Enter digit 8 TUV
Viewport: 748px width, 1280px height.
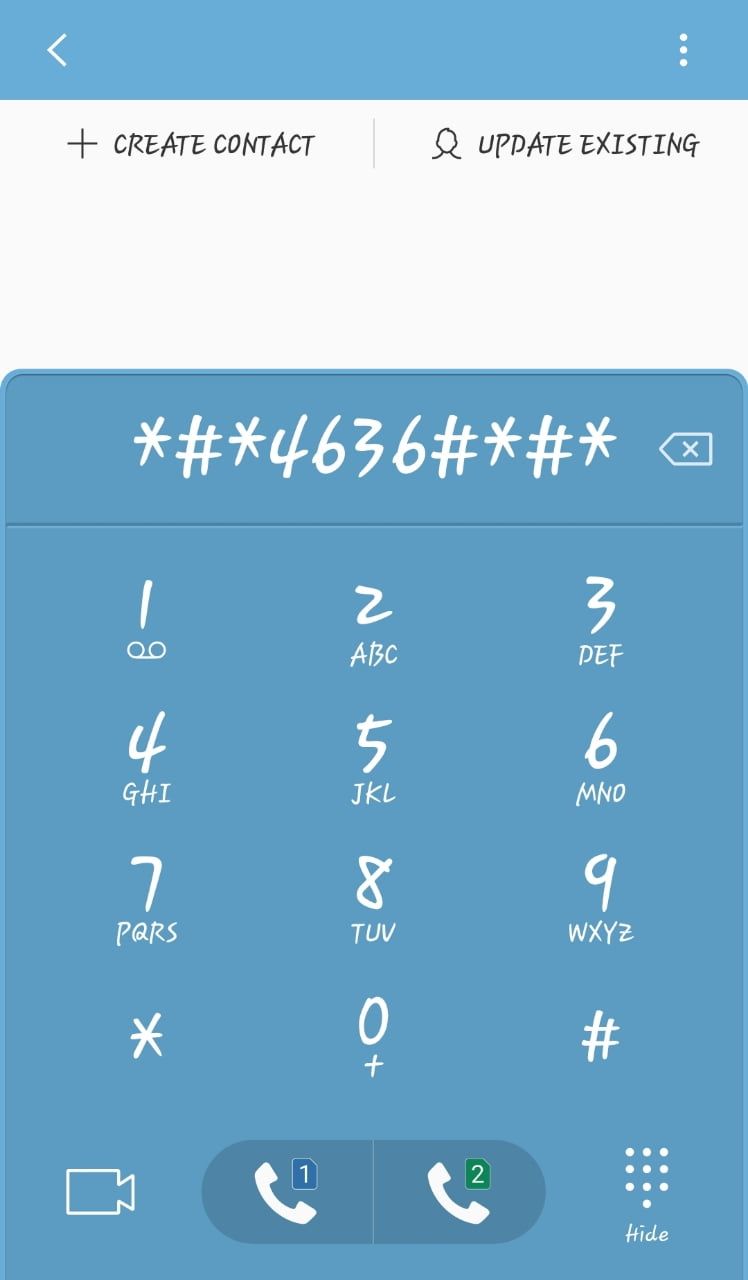(374, 898)
